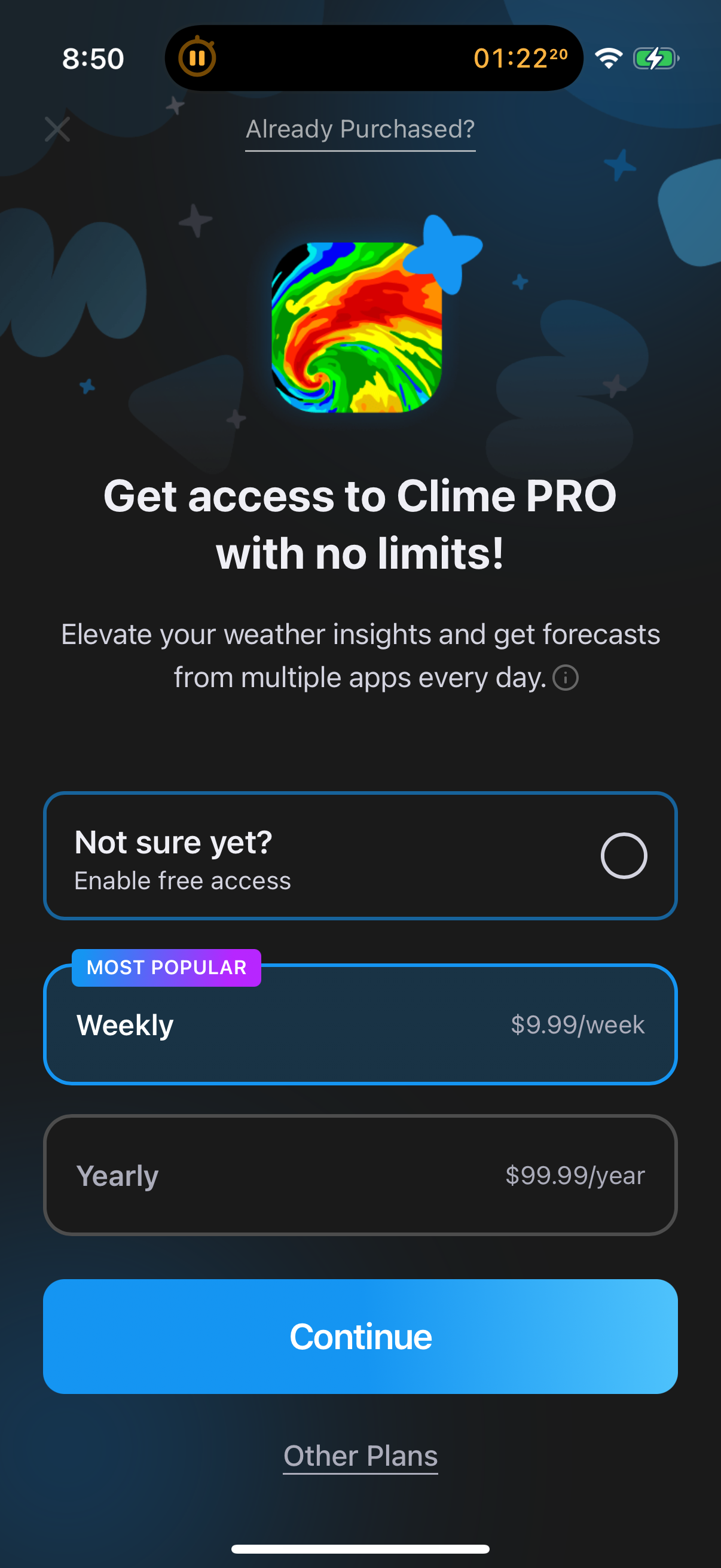Dismiss the paywall with the X icon

click(57, 129)
